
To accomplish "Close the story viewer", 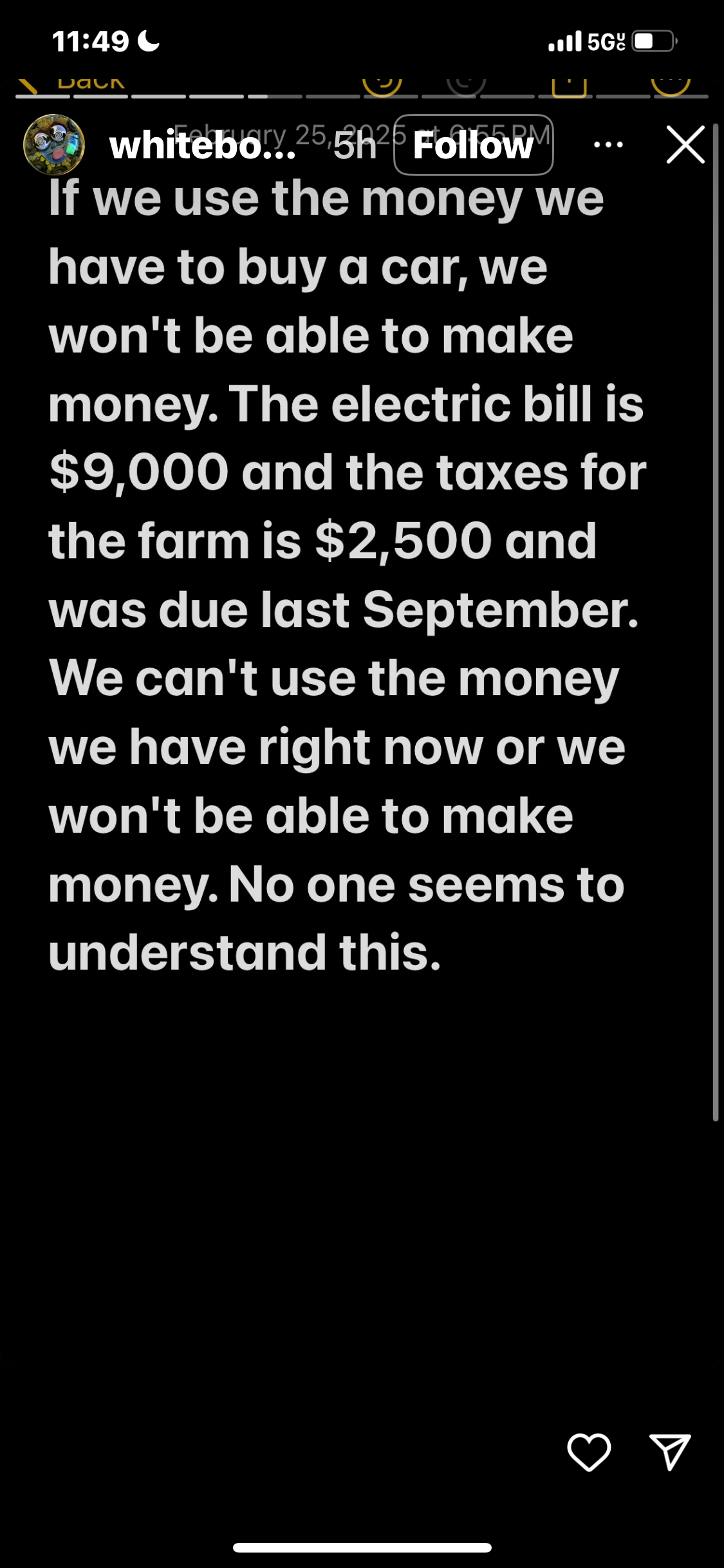I will pos(685,145).
